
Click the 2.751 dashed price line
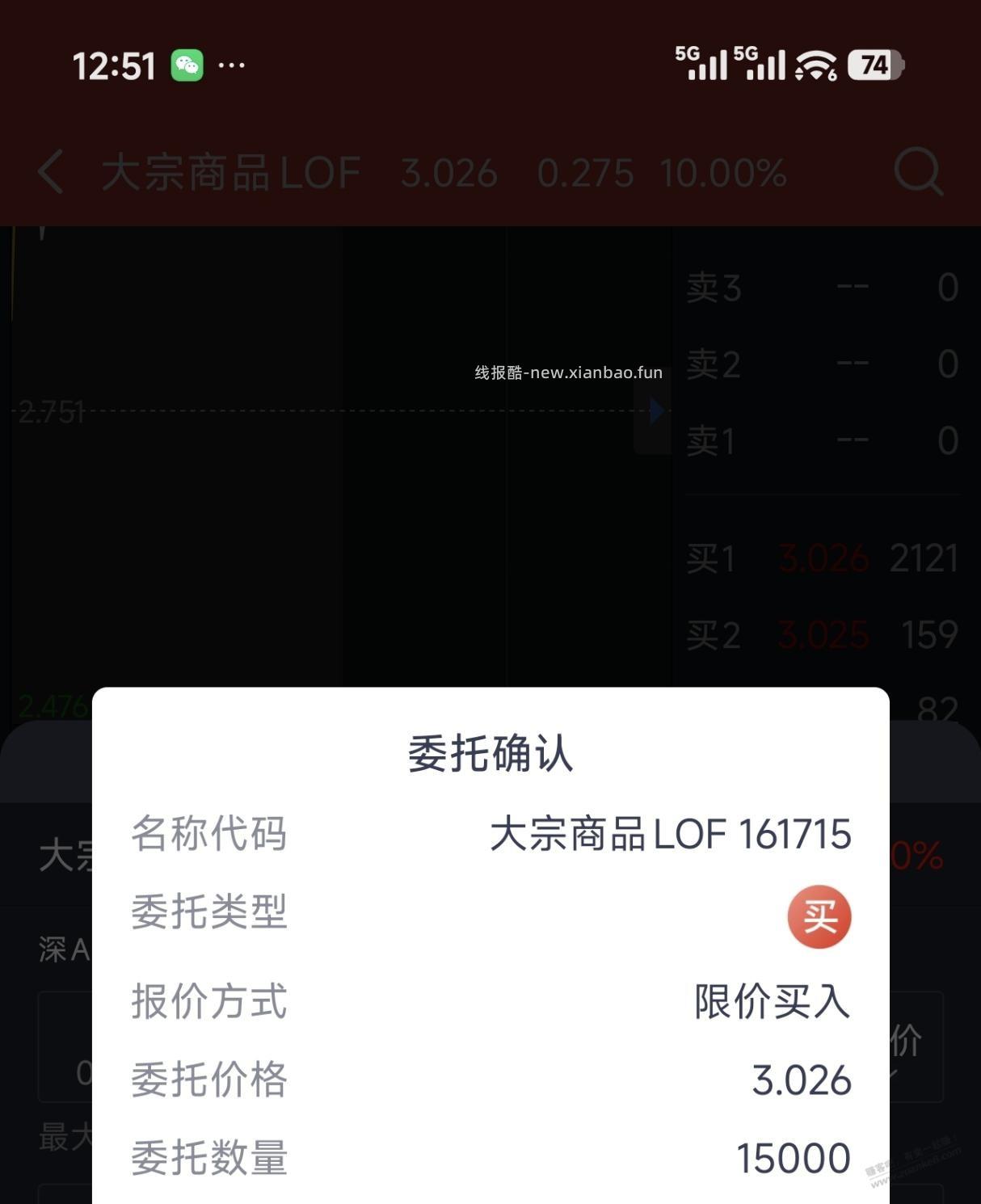point(51,413)
